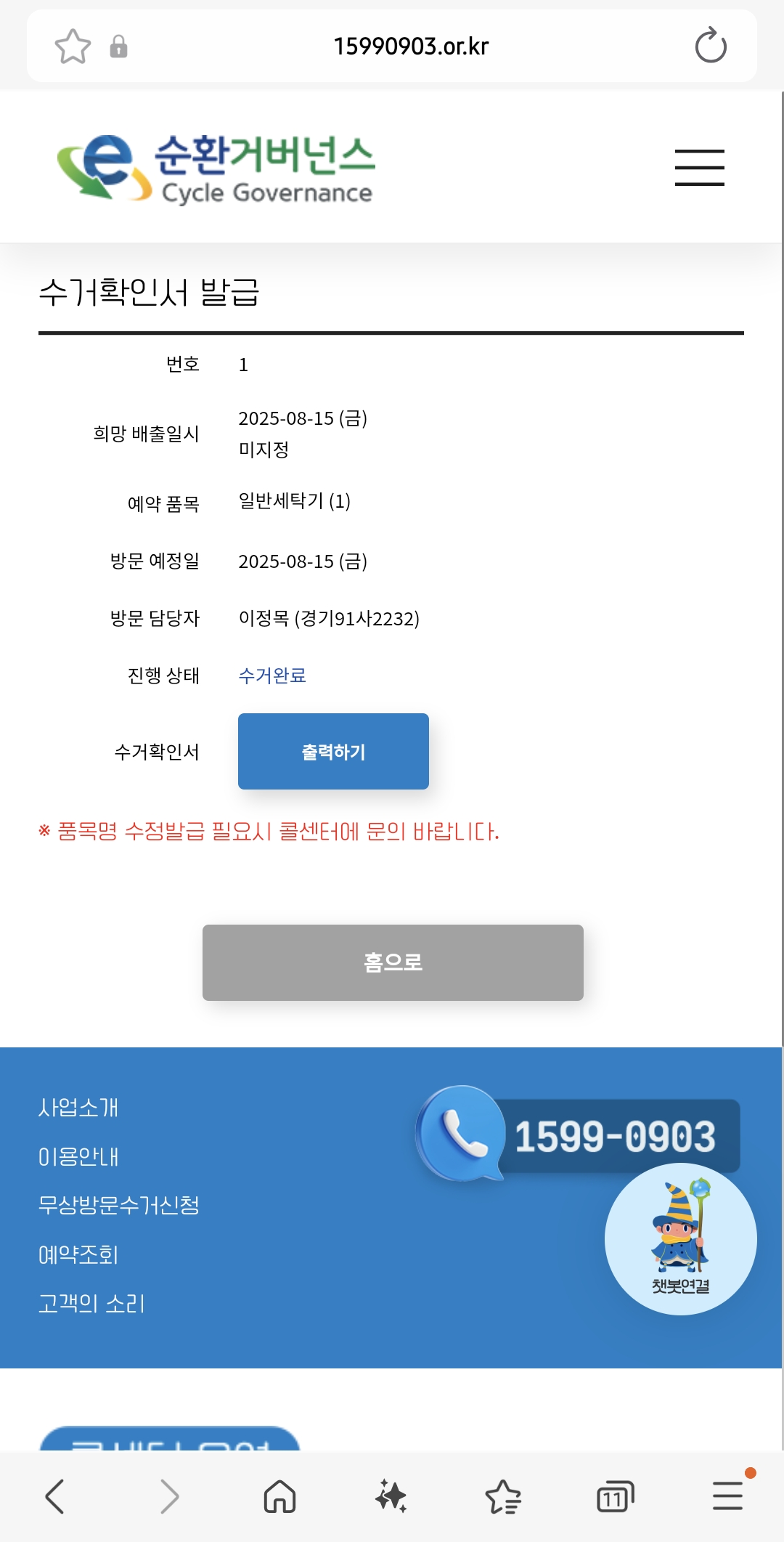Launch the 챗봇연결 chatbot bubble
The image size is (784, 1542).
[x=680, y=1239]
